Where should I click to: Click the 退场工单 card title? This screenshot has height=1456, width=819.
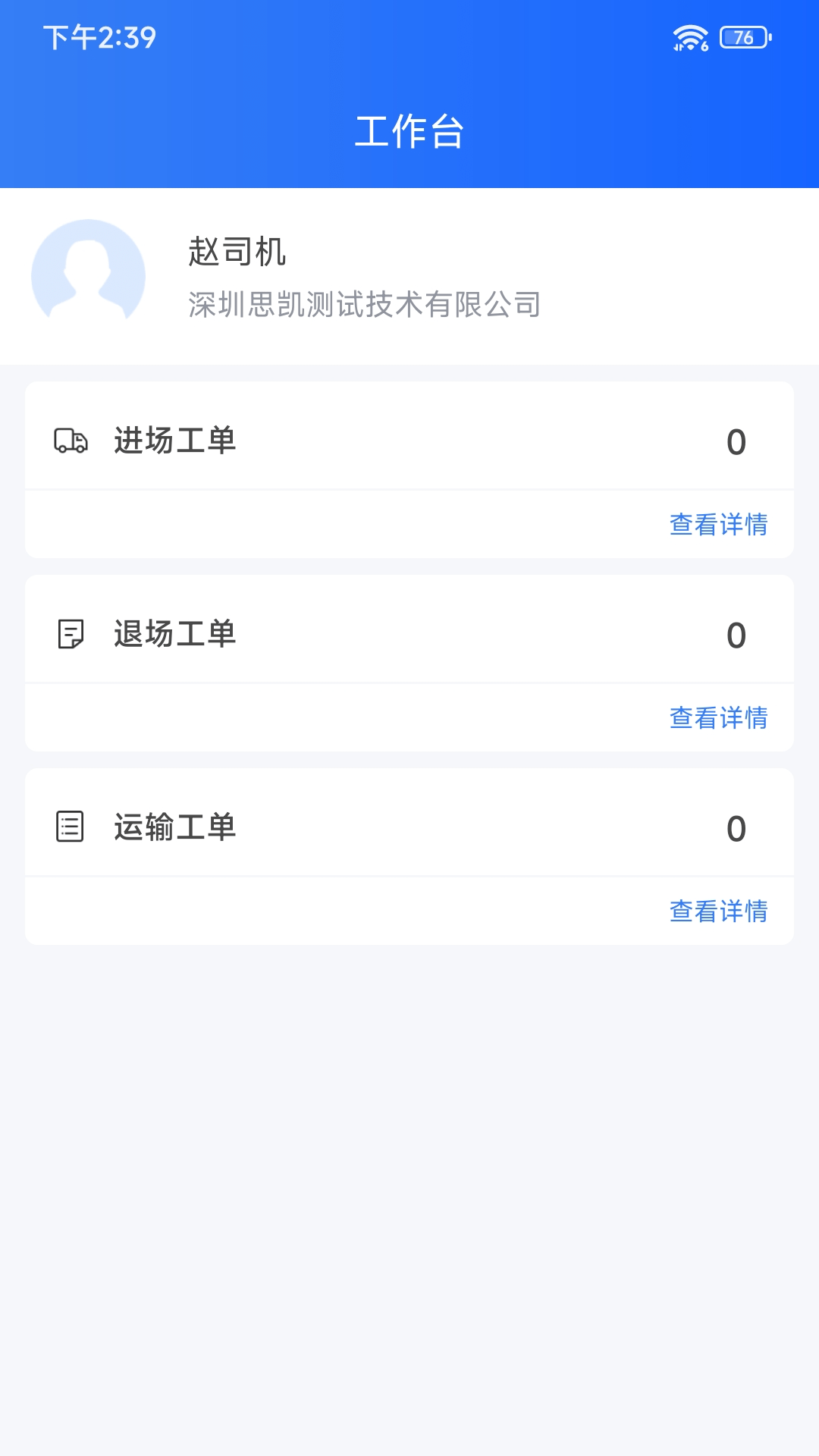[x=176, y=637]
